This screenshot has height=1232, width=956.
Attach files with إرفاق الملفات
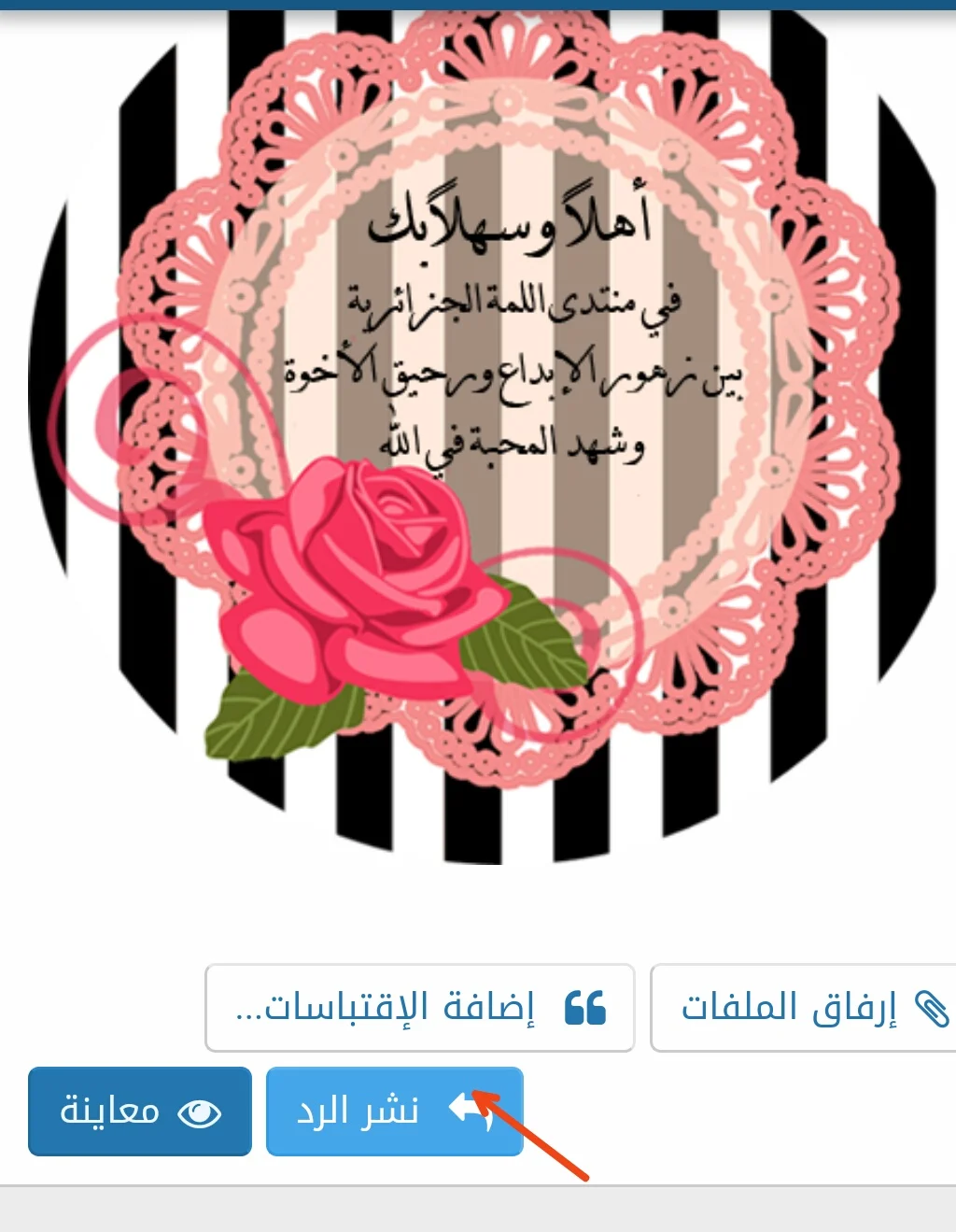point(805,1008)
